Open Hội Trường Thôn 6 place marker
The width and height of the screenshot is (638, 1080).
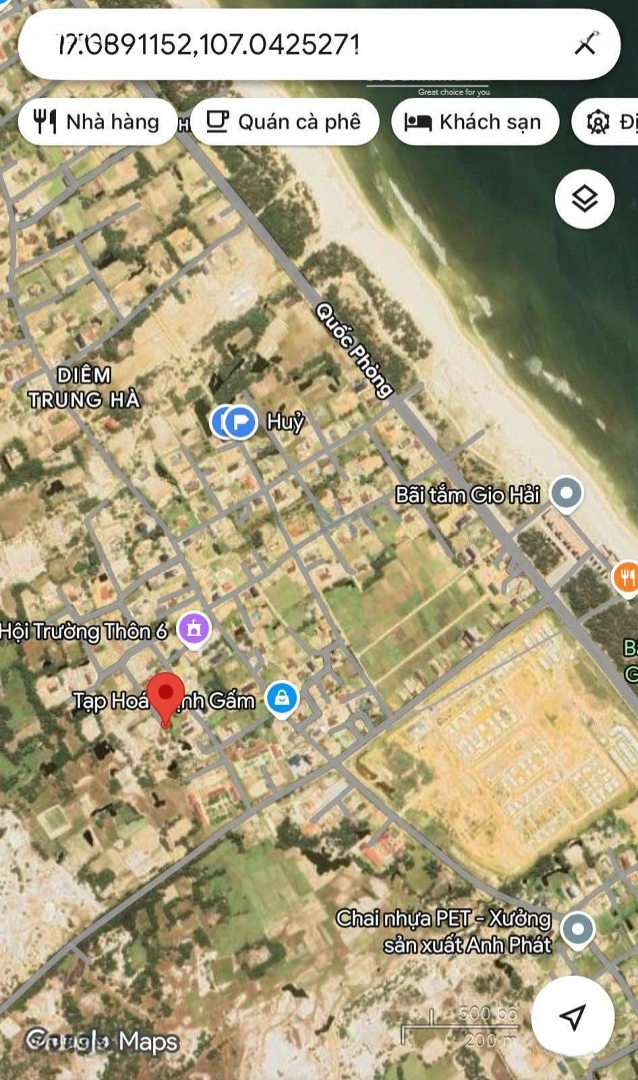point(192,630)
